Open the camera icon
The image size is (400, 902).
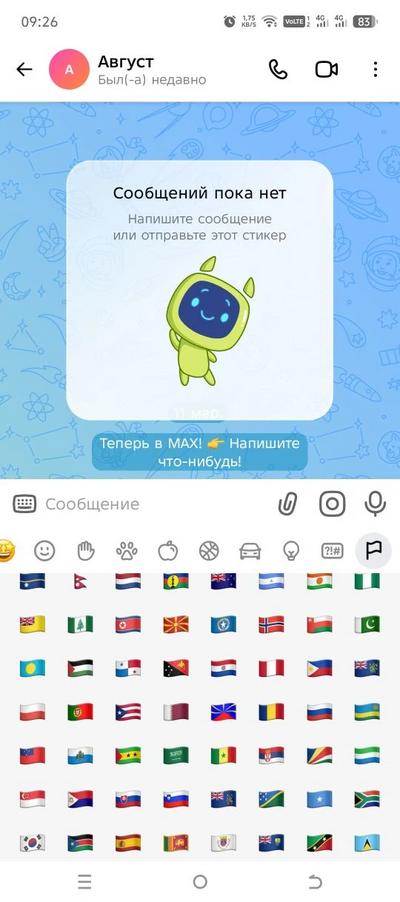coord(332,504)
